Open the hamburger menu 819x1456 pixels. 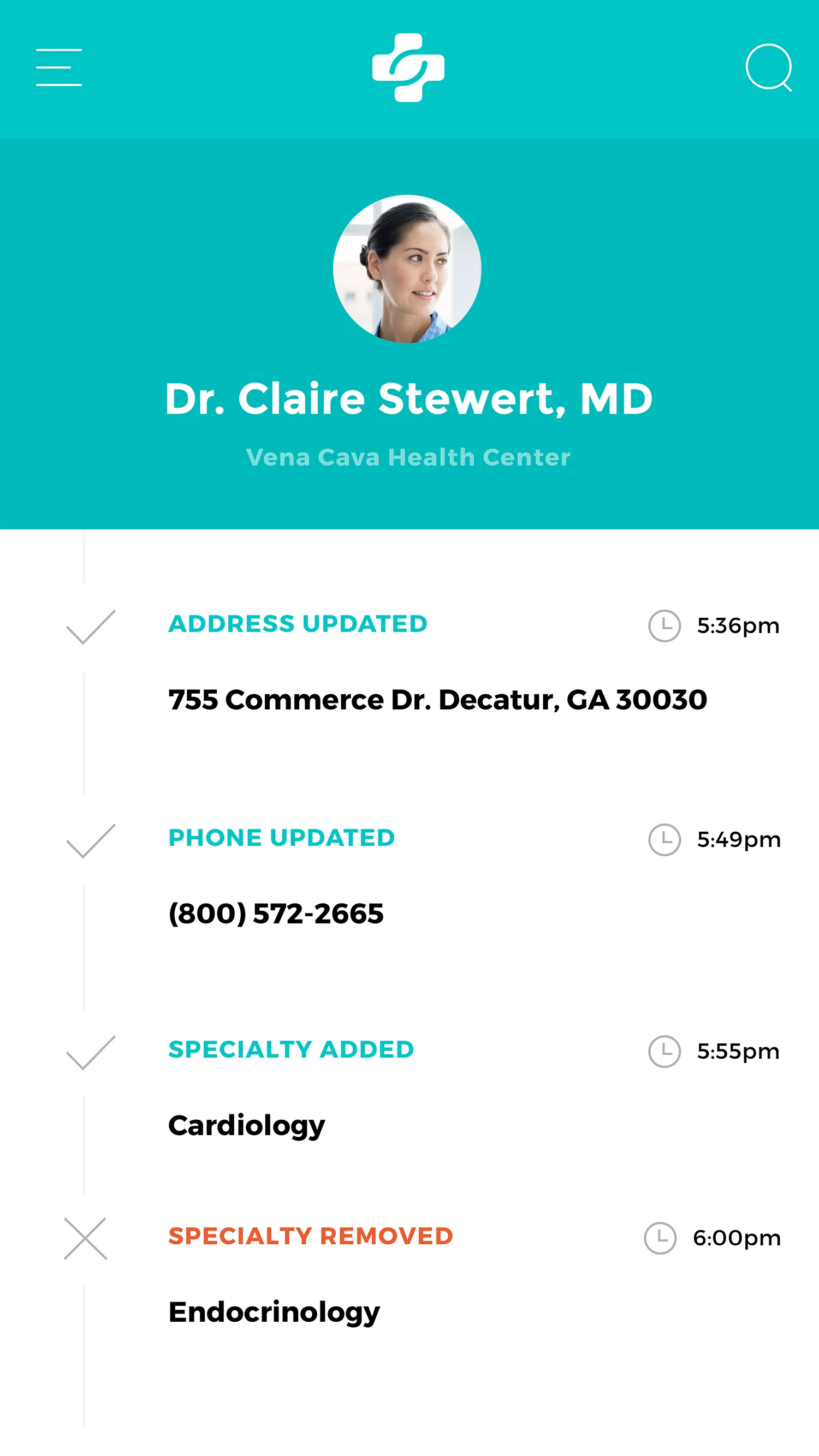pos(59,67)
